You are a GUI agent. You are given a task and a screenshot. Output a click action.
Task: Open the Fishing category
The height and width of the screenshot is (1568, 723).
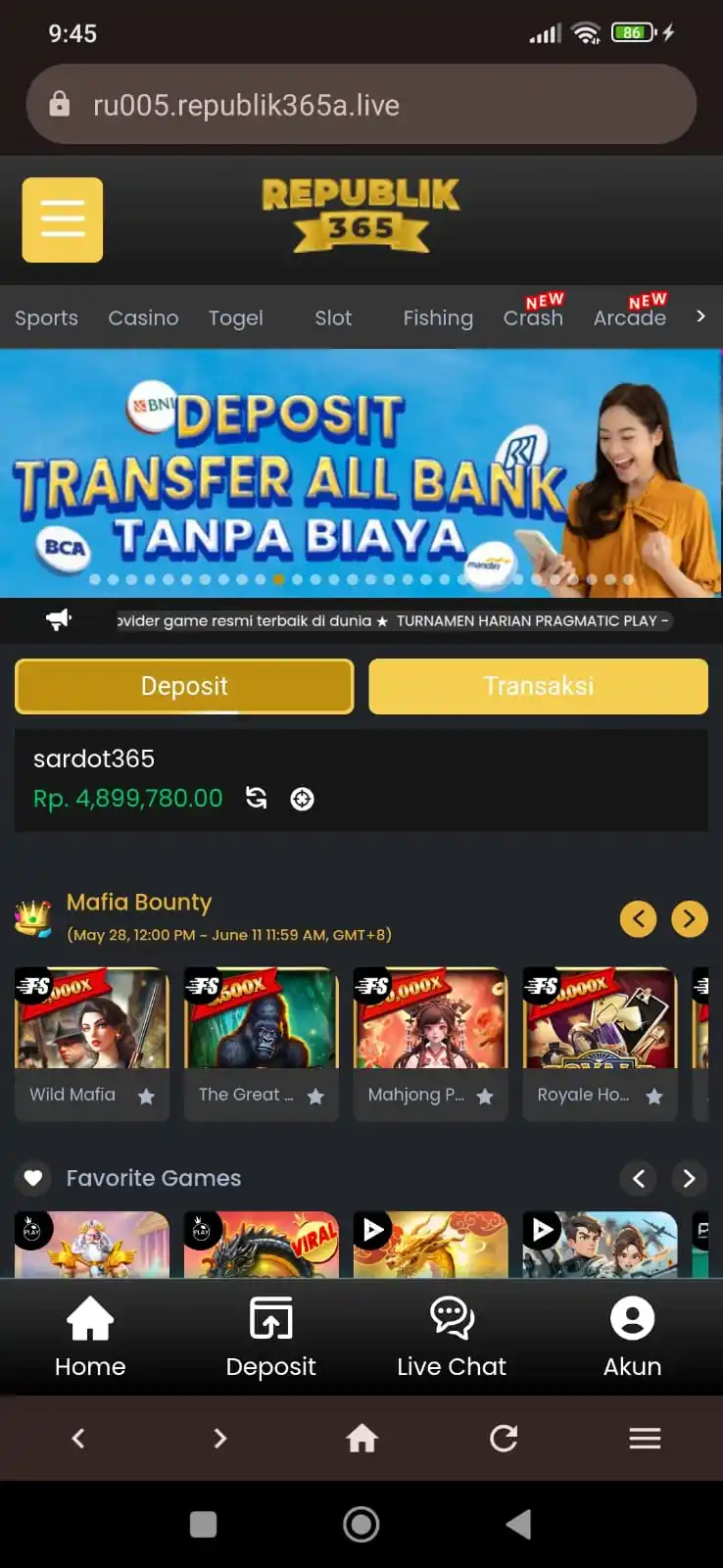(x=438, y=318)
